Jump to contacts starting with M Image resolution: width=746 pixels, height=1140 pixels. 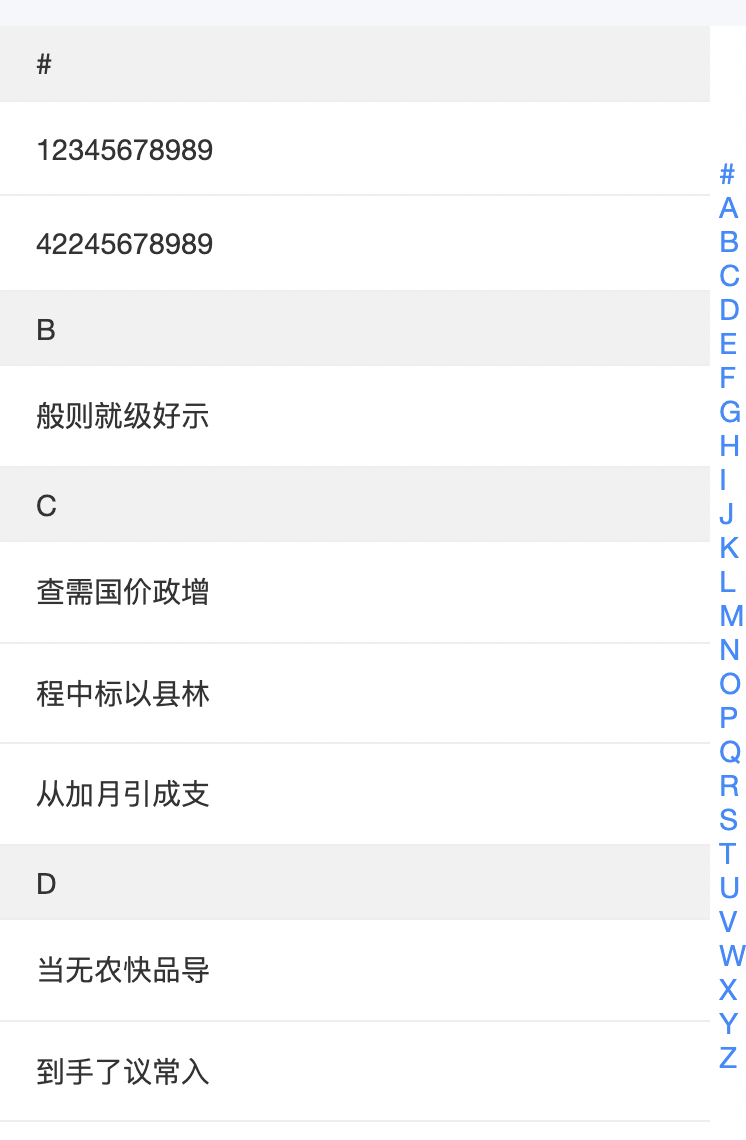coord(727,616)
